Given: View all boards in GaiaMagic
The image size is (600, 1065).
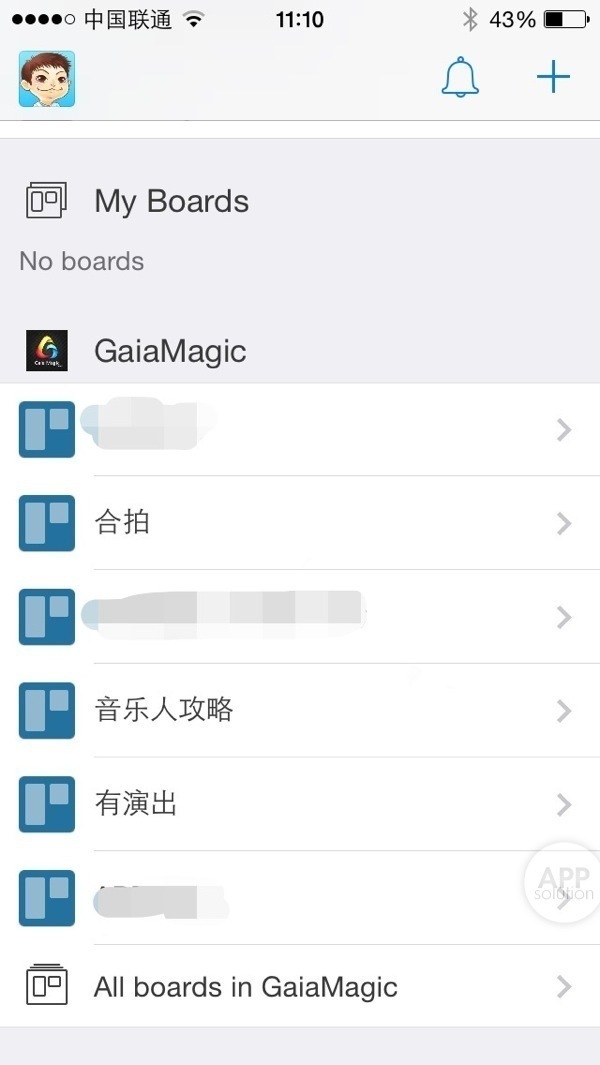Looking at the screenshot, I should click(300, 988).
